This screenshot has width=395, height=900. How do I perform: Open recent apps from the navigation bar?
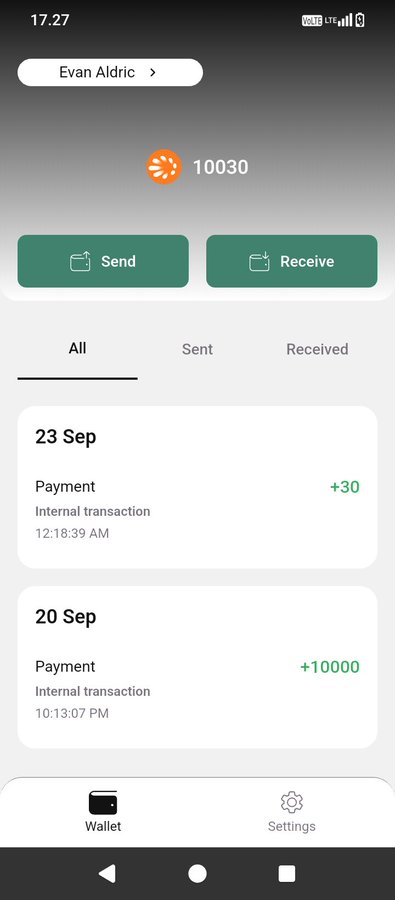coord(286,874)
